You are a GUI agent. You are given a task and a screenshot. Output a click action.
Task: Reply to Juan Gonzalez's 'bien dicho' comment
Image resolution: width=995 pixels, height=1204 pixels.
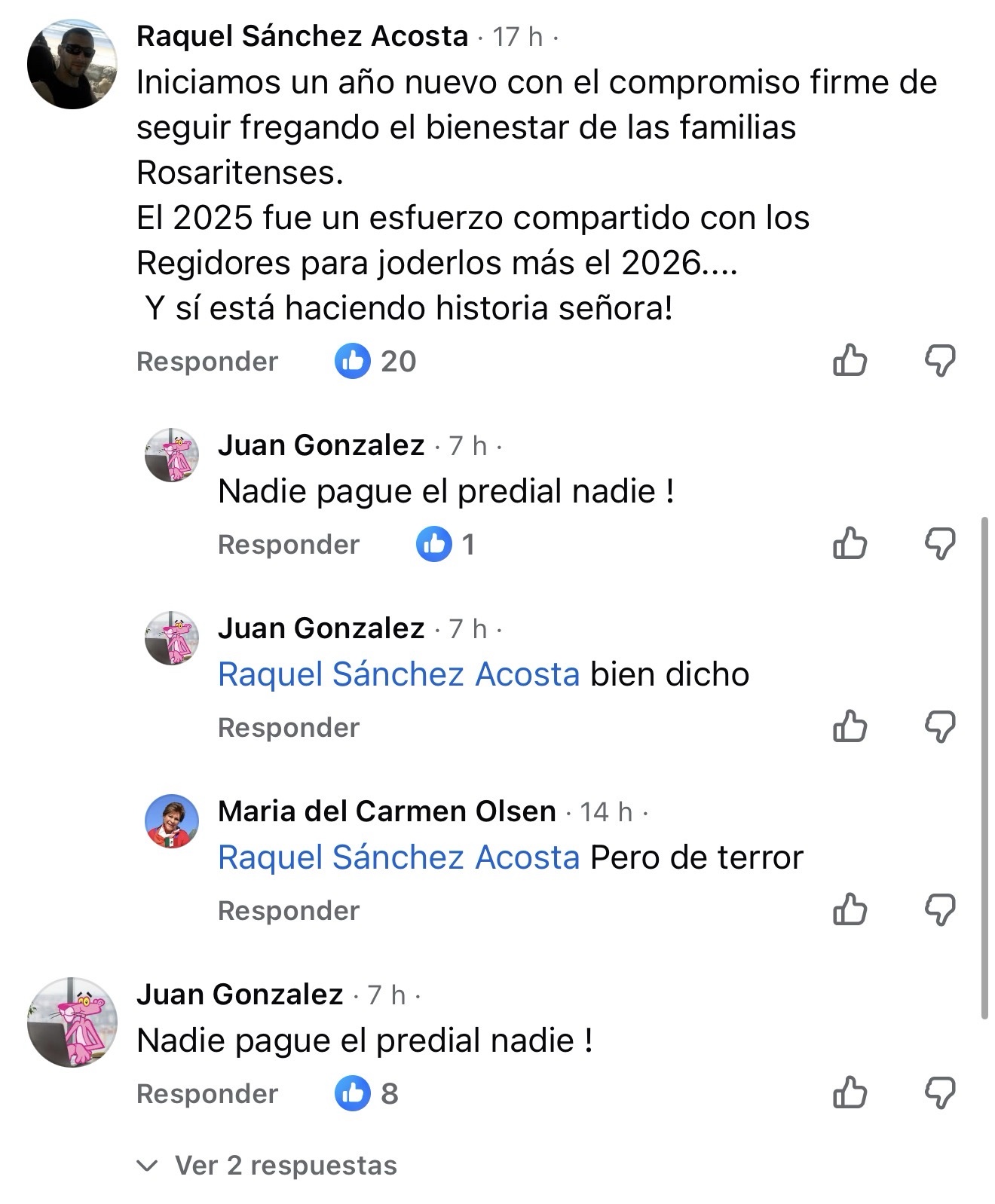pyautogui.click(x=289, y=728)
